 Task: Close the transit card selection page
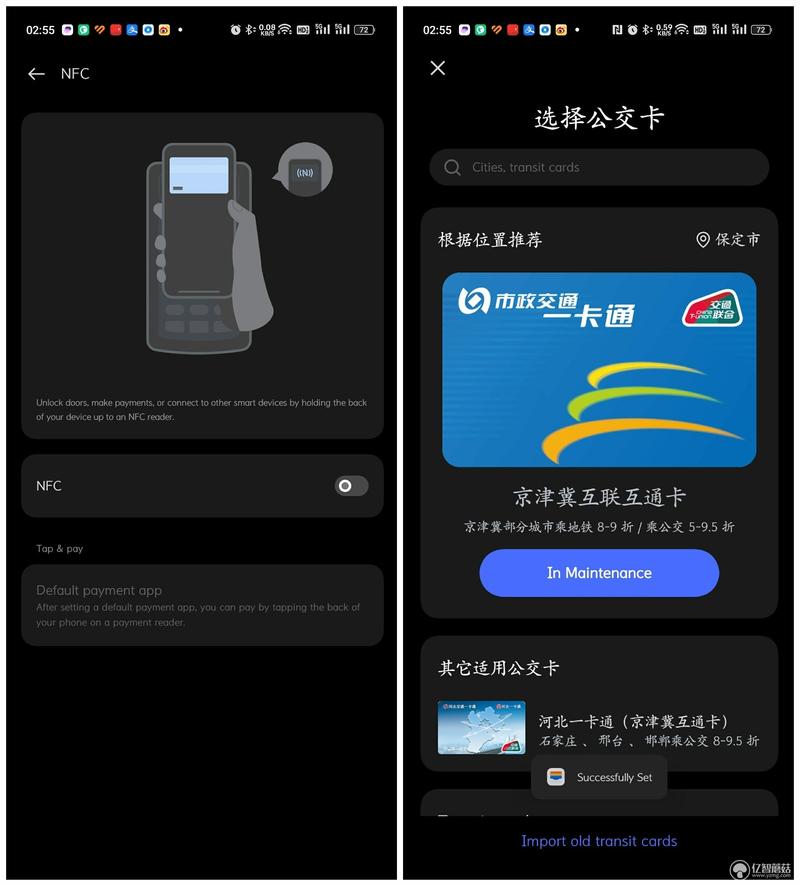(437, 68)
